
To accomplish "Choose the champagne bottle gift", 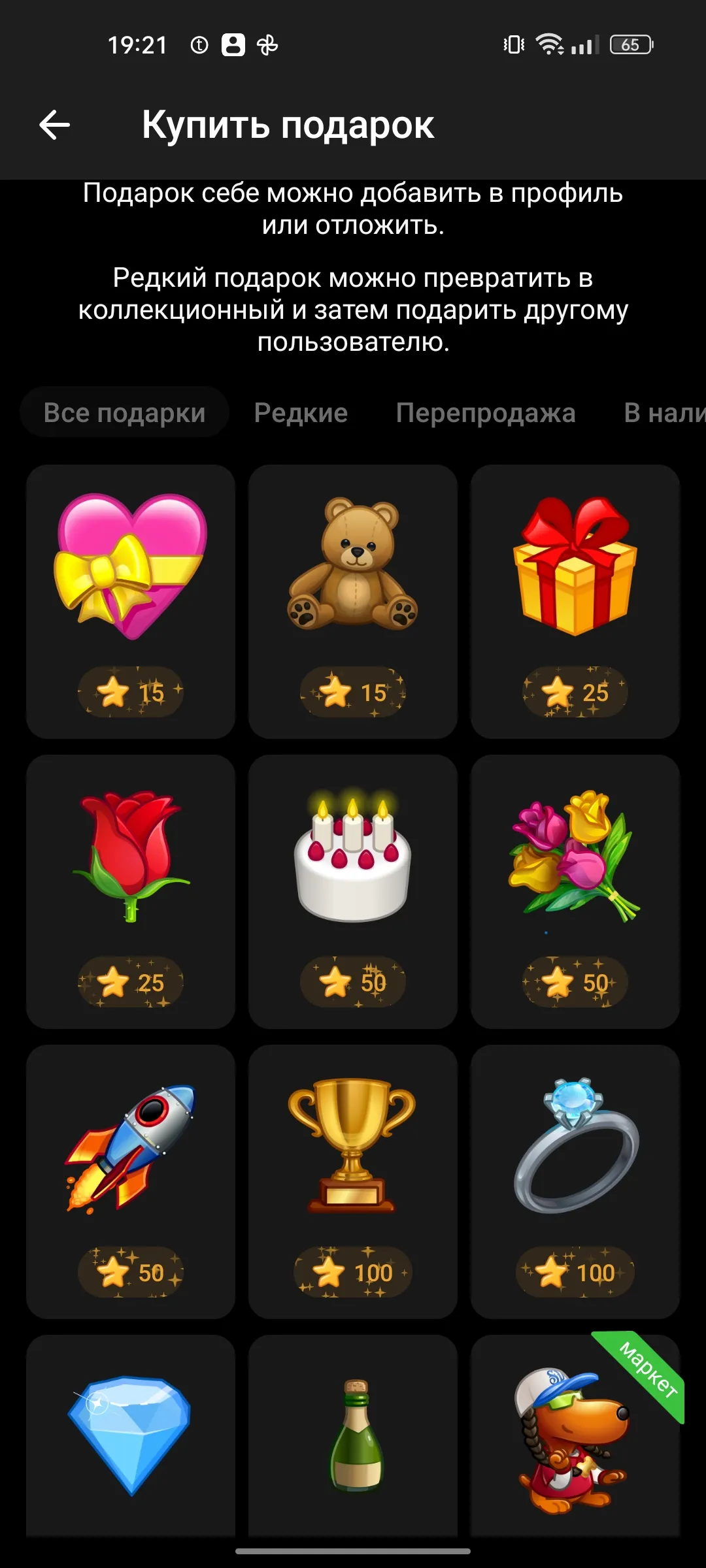I will pyautogui.click(x=353, y=1435).
